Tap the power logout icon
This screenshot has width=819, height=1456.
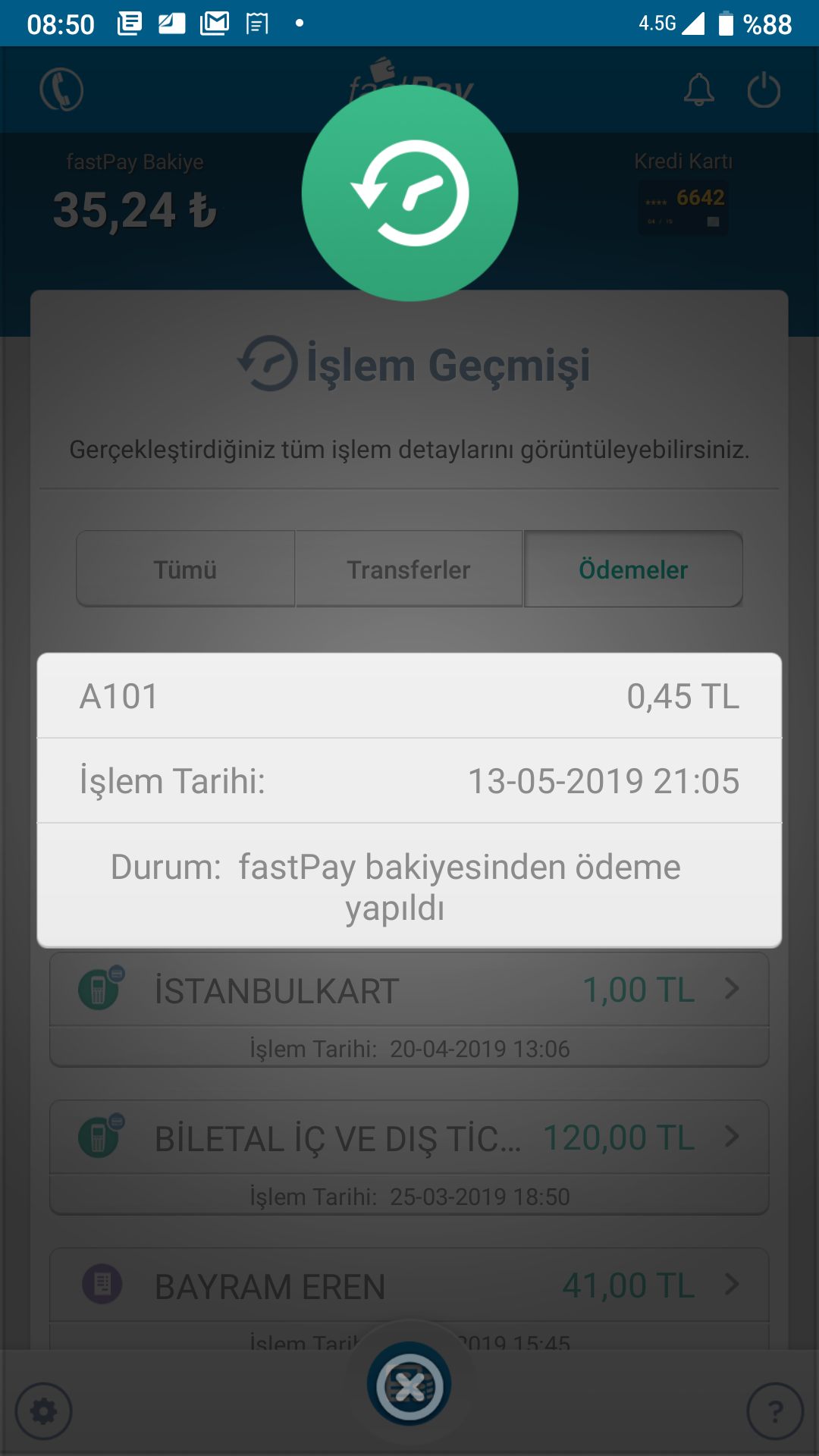[764, 90]
